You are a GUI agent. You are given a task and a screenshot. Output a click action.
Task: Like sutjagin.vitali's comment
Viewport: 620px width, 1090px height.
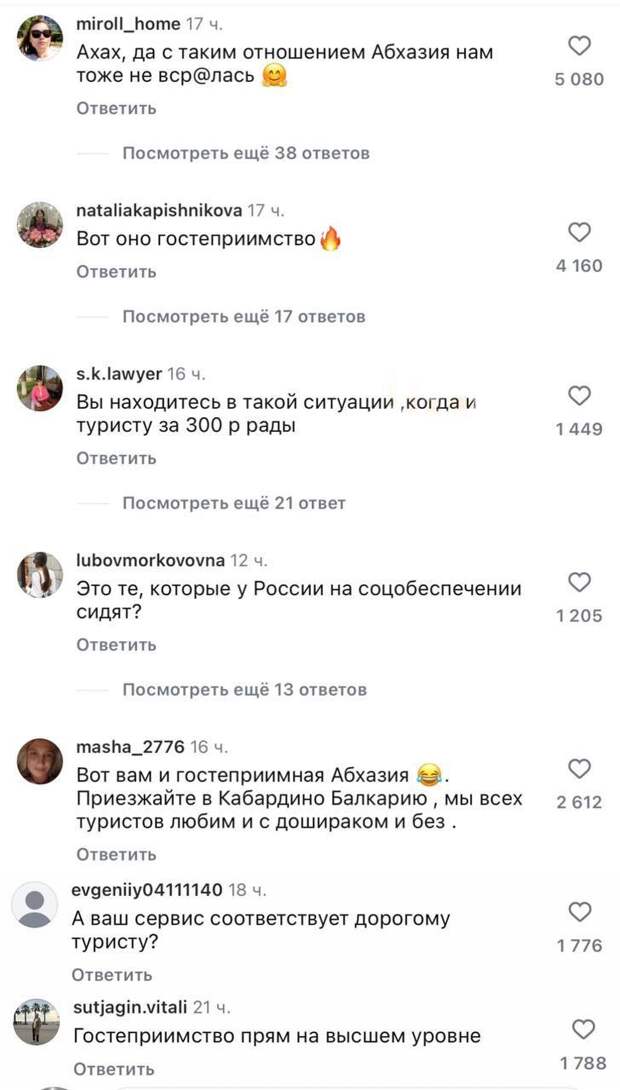click(x=582, y=1029)
